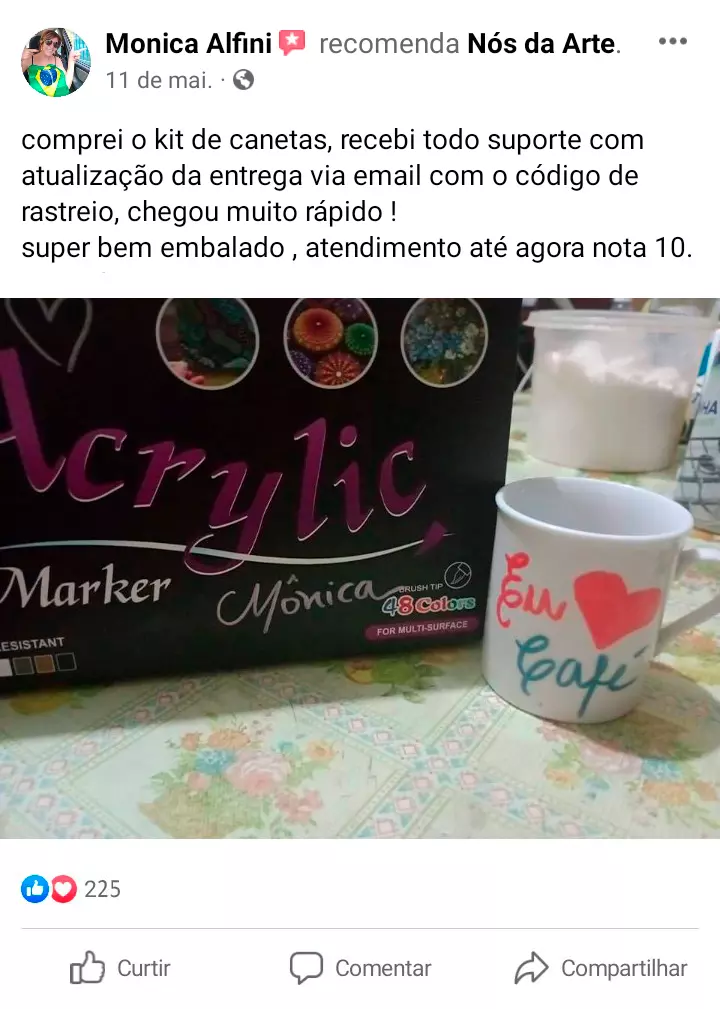Open Monica Alfini's profile name link

188,44
